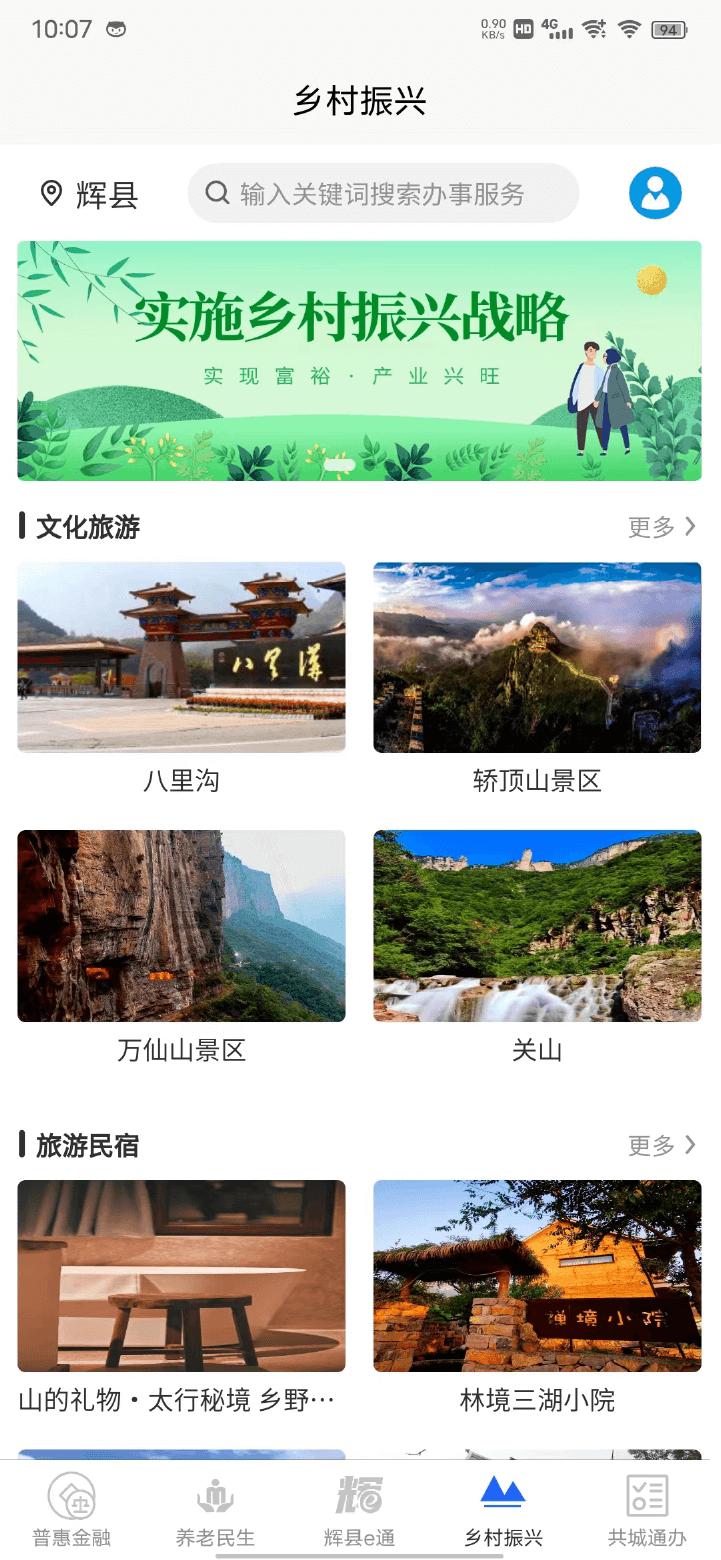Select the 乡村振兴 tab
Image resolution: width=721 pixels, height=1560 pixels.
click(x=503, y=1510)
